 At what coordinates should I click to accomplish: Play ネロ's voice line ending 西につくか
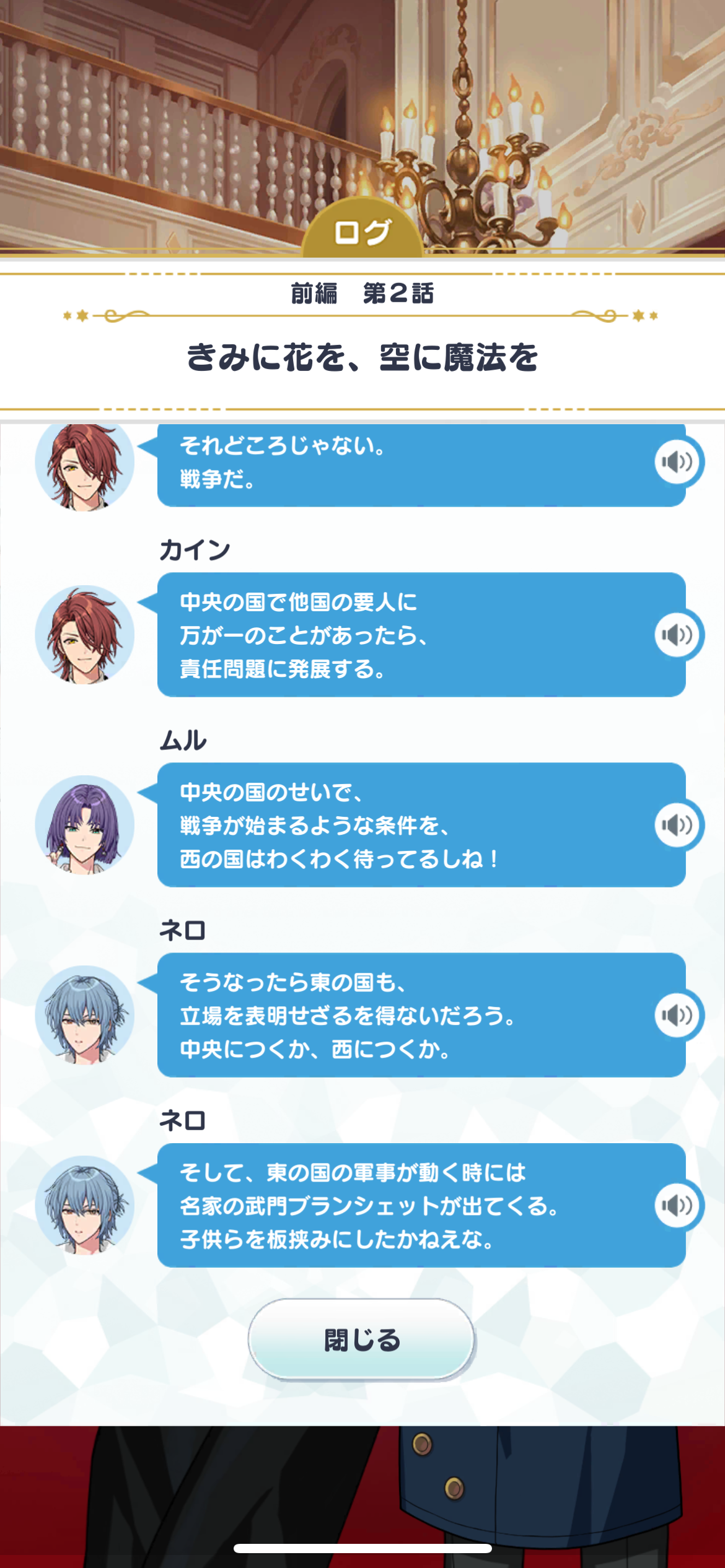(677, 1015)
